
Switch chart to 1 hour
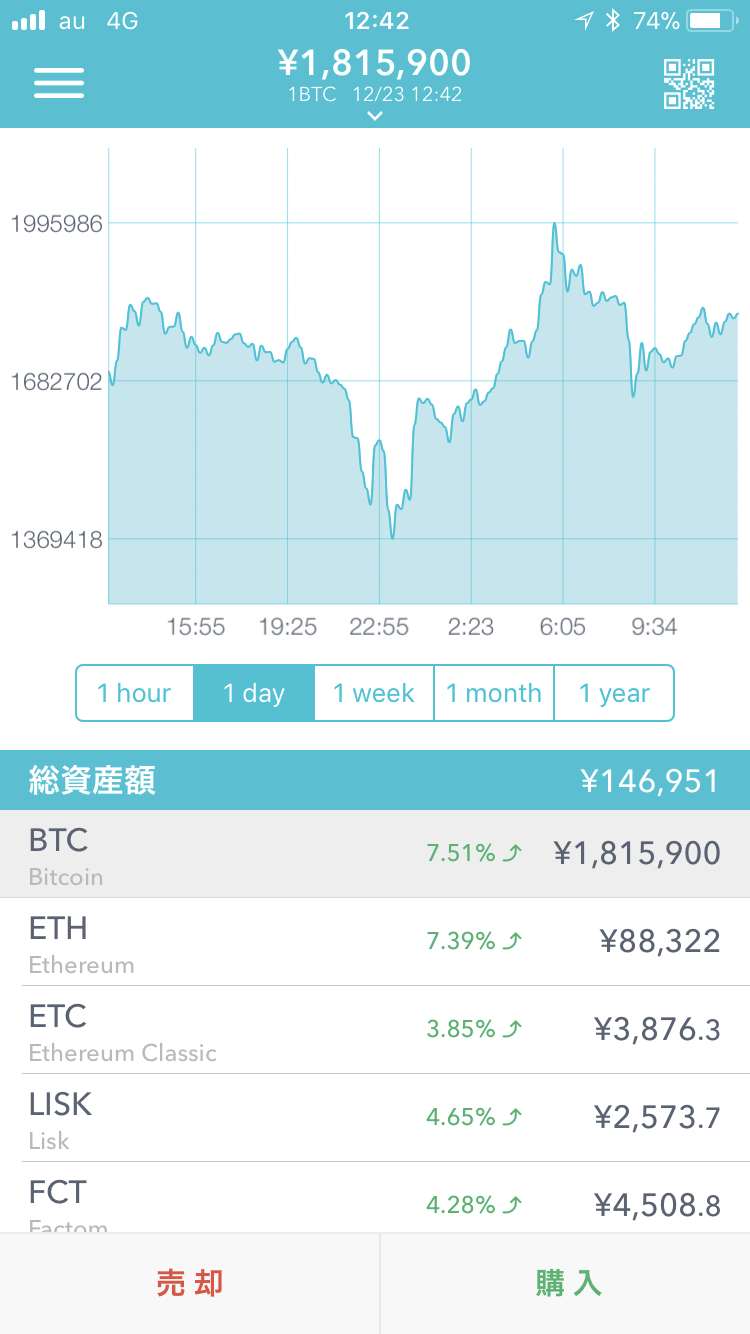point(135,693)
